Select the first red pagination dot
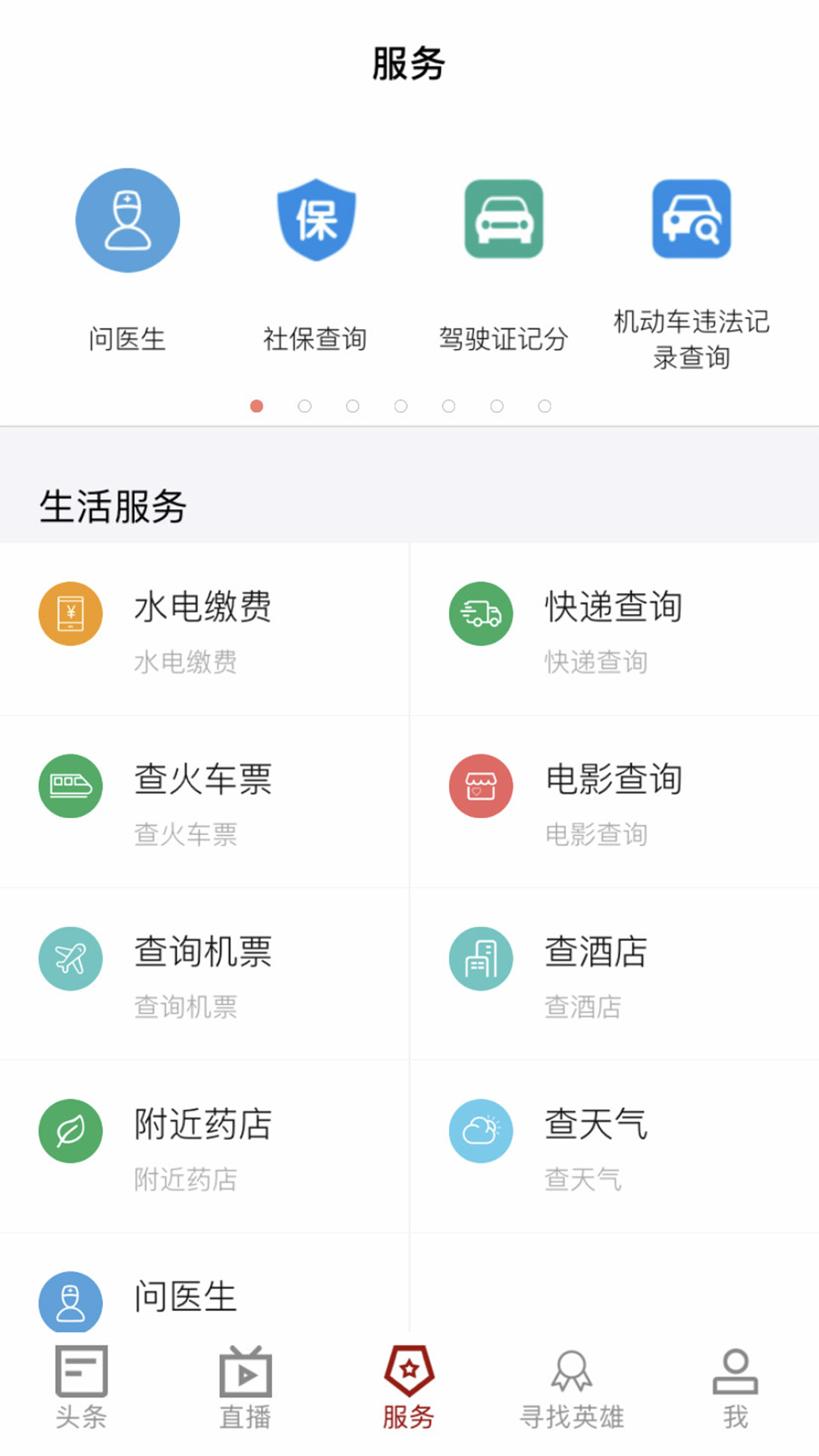Viewport: 819px width, 1456px height. (x=257, y=406)
